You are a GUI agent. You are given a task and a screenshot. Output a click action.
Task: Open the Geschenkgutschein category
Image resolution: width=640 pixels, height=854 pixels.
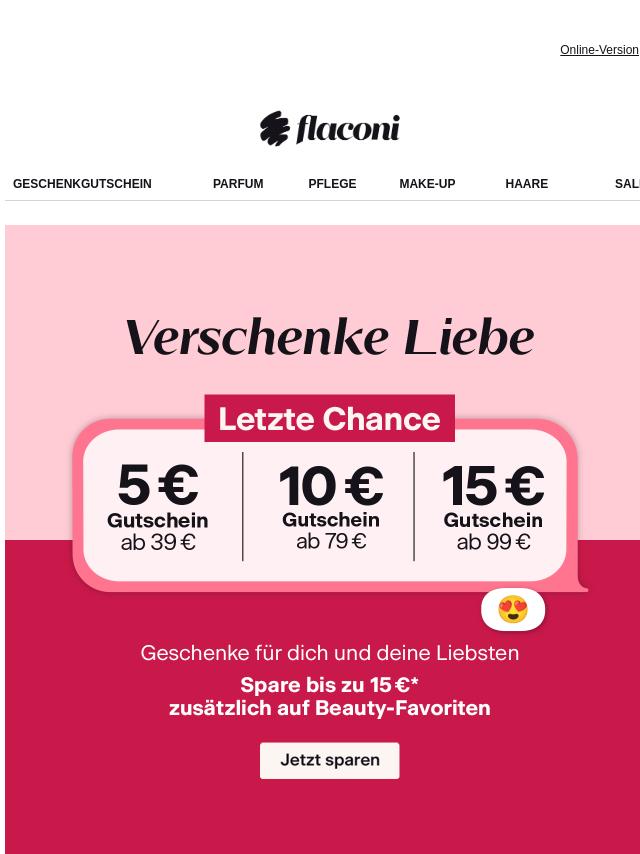click(82, 184)
